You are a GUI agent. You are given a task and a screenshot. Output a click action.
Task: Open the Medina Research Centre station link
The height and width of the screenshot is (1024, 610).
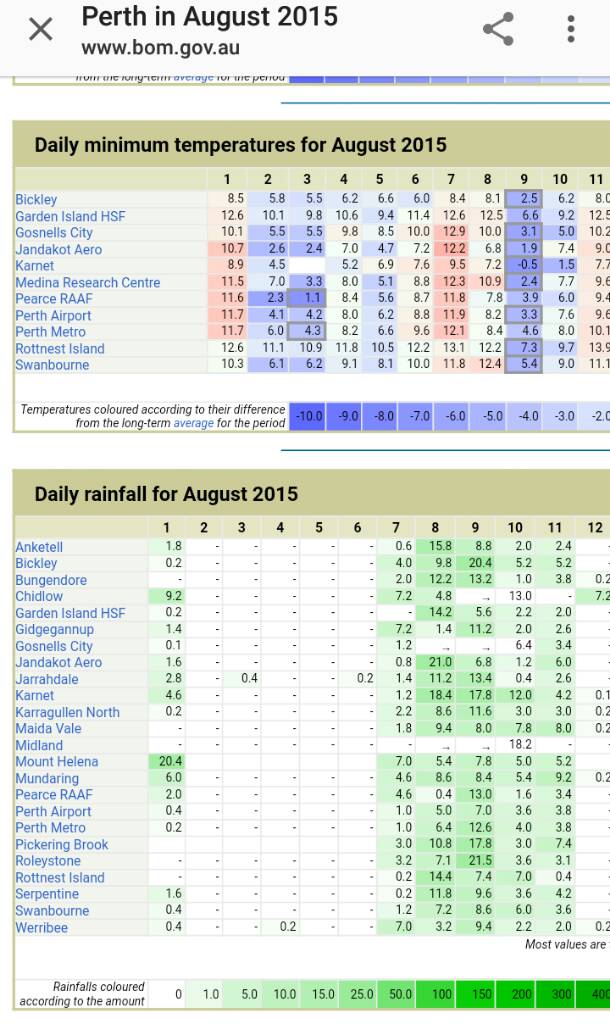tap(87, 282)
